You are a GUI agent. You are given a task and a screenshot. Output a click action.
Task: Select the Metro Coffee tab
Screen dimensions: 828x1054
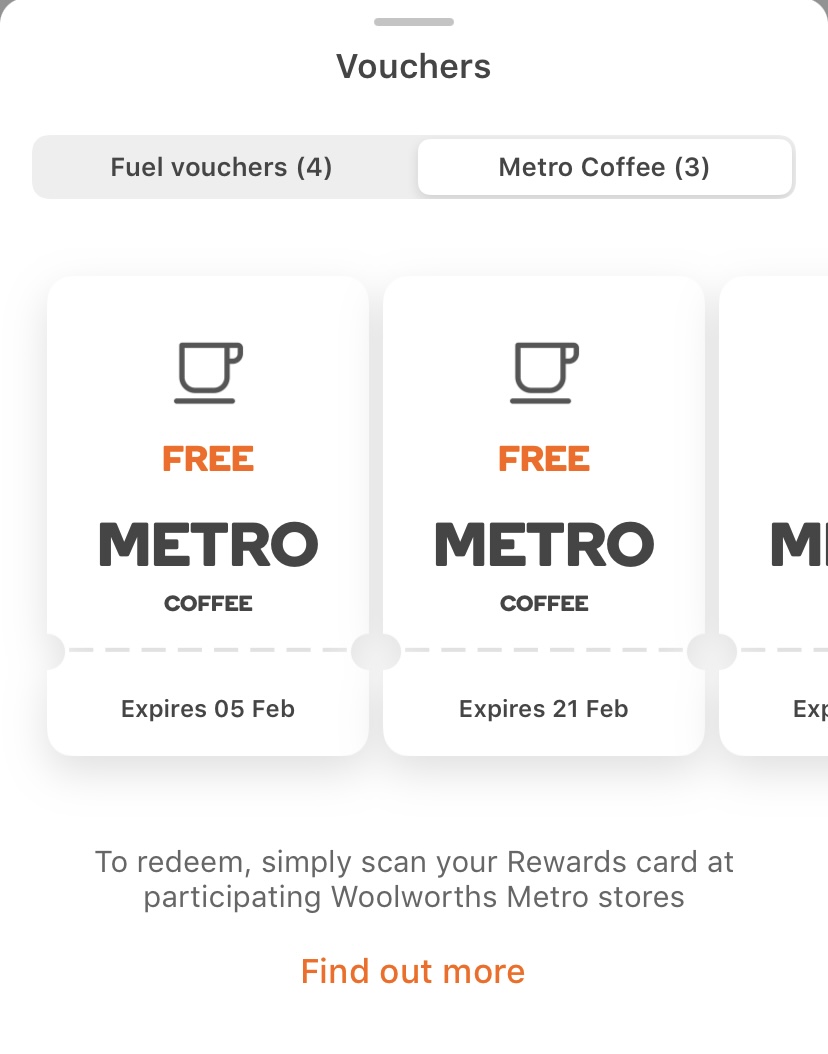point(604,167)
